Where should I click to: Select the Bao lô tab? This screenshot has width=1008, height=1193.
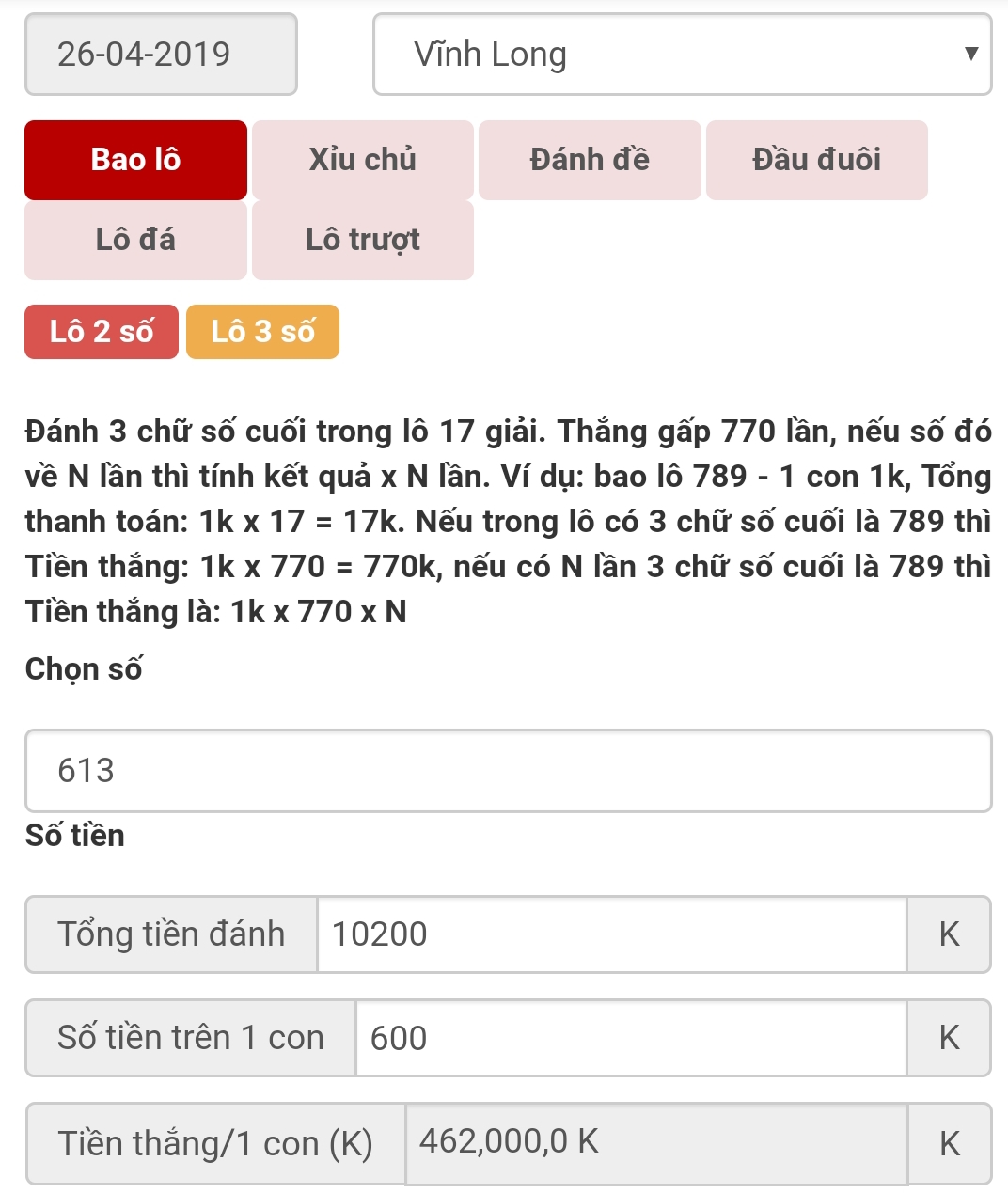coord(135,160)
